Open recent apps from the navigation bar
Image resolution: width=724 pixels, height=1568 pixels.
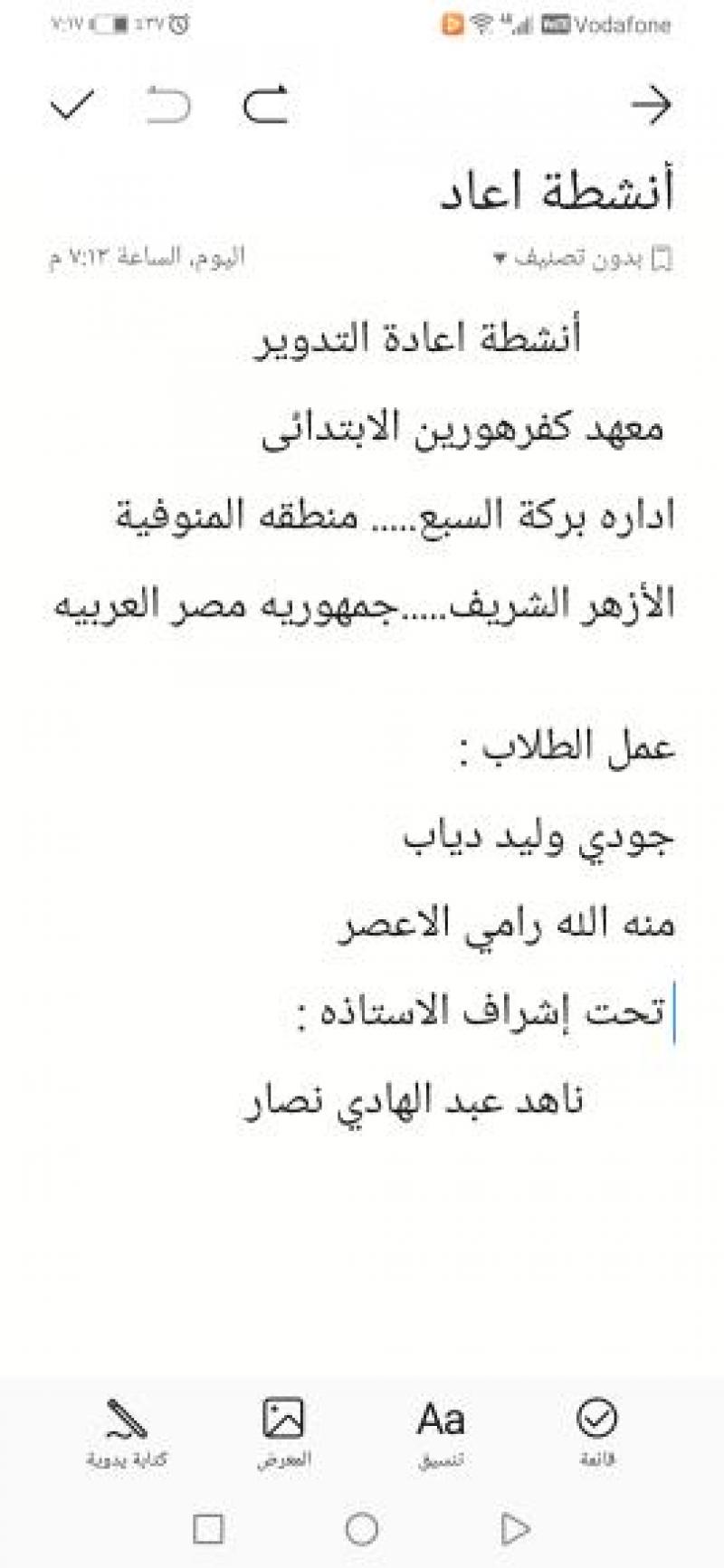point(208,1529)
